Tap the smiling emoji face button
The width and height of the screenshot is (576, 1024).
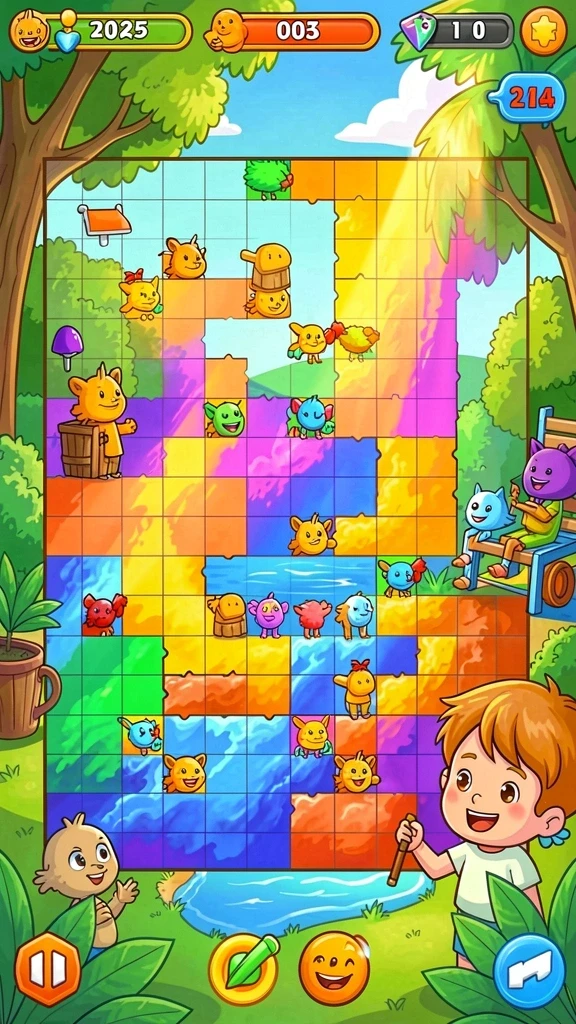pyautogui.click(x=334, y=968)
